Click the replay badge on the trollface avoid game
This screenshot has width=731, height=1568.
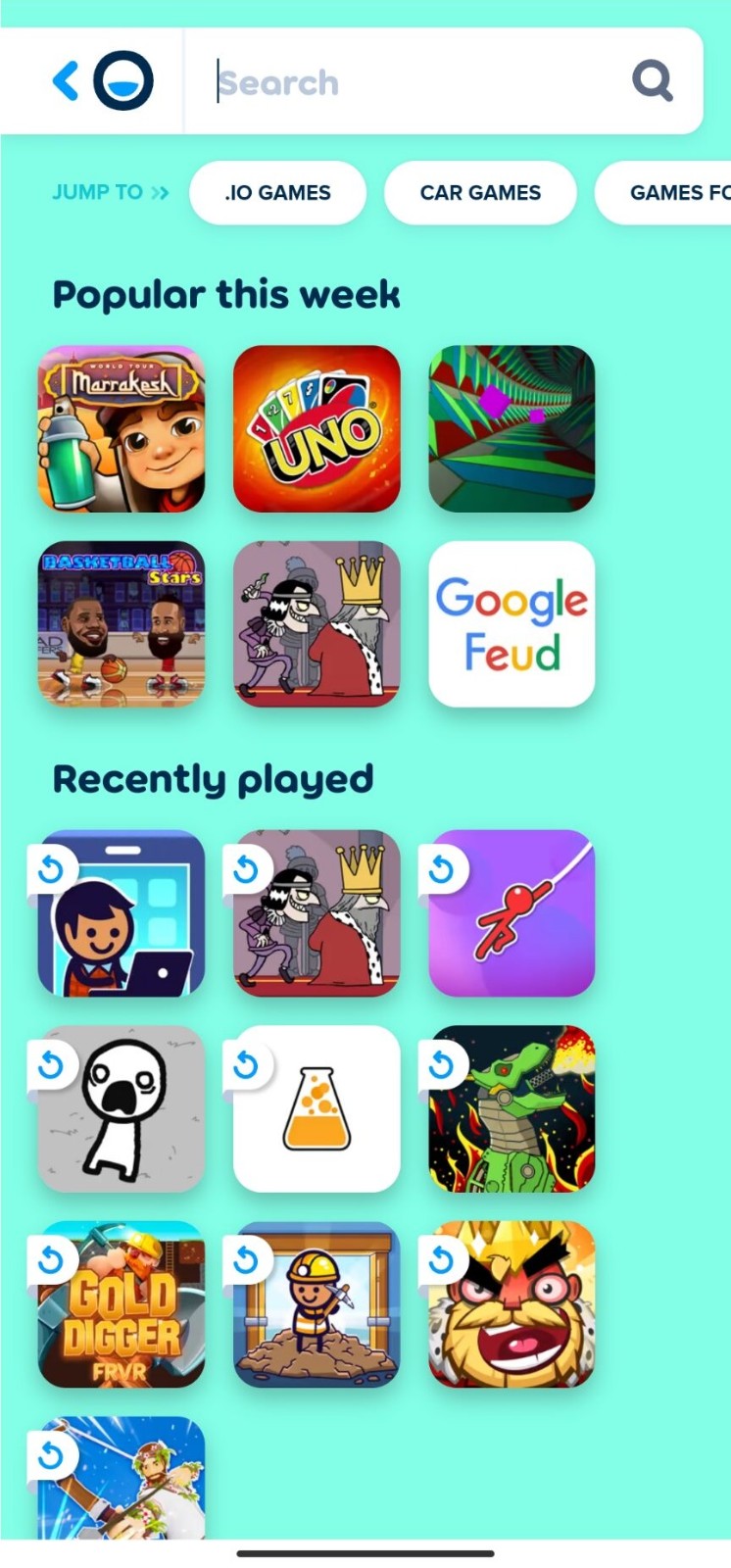tap(52, 1064)
